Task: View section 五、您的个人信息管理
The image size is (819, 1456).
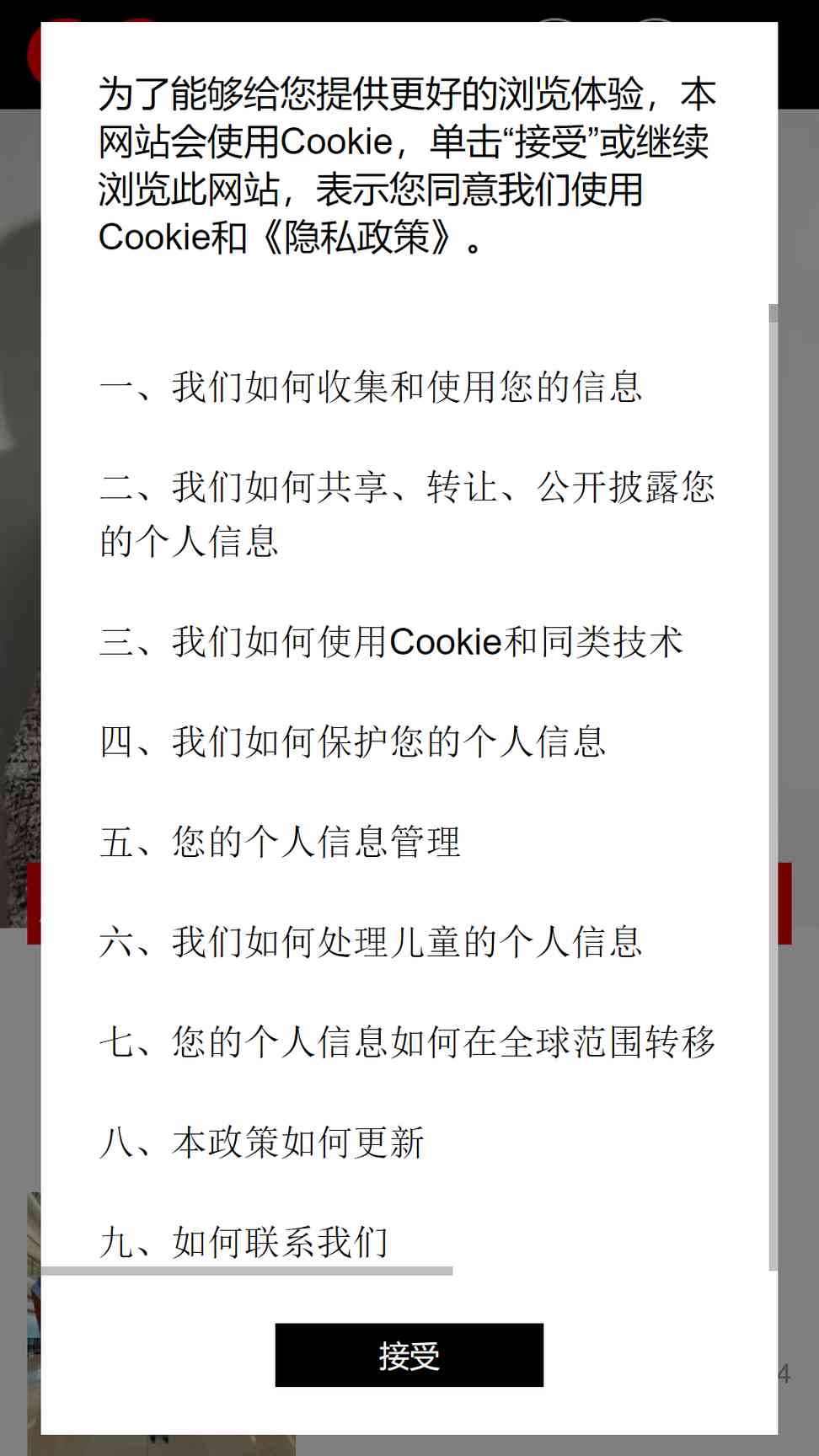Action: click(x=280, y=843)
